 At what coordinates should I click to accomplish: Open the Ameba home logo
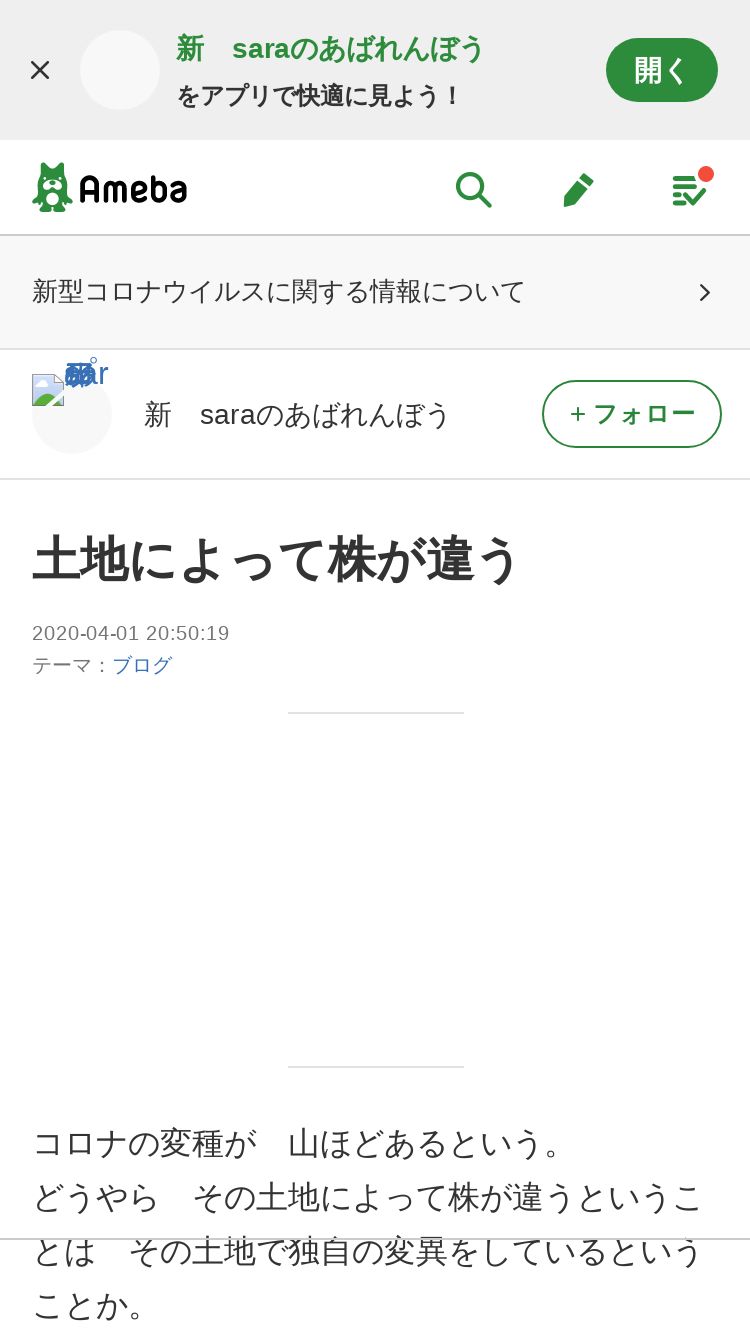pos(110,187)
